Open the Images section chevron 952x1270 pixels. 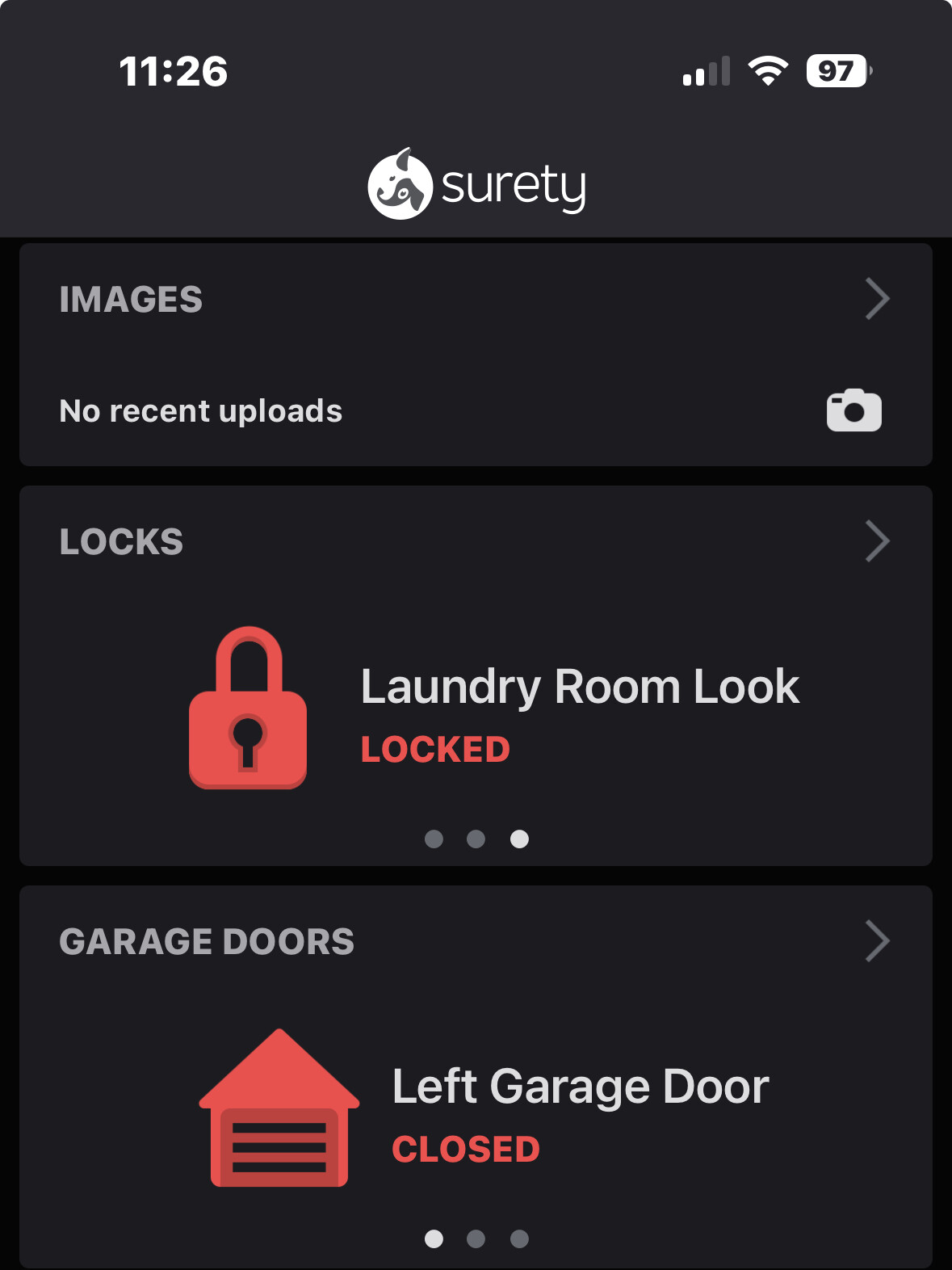[x=877, y=299]
